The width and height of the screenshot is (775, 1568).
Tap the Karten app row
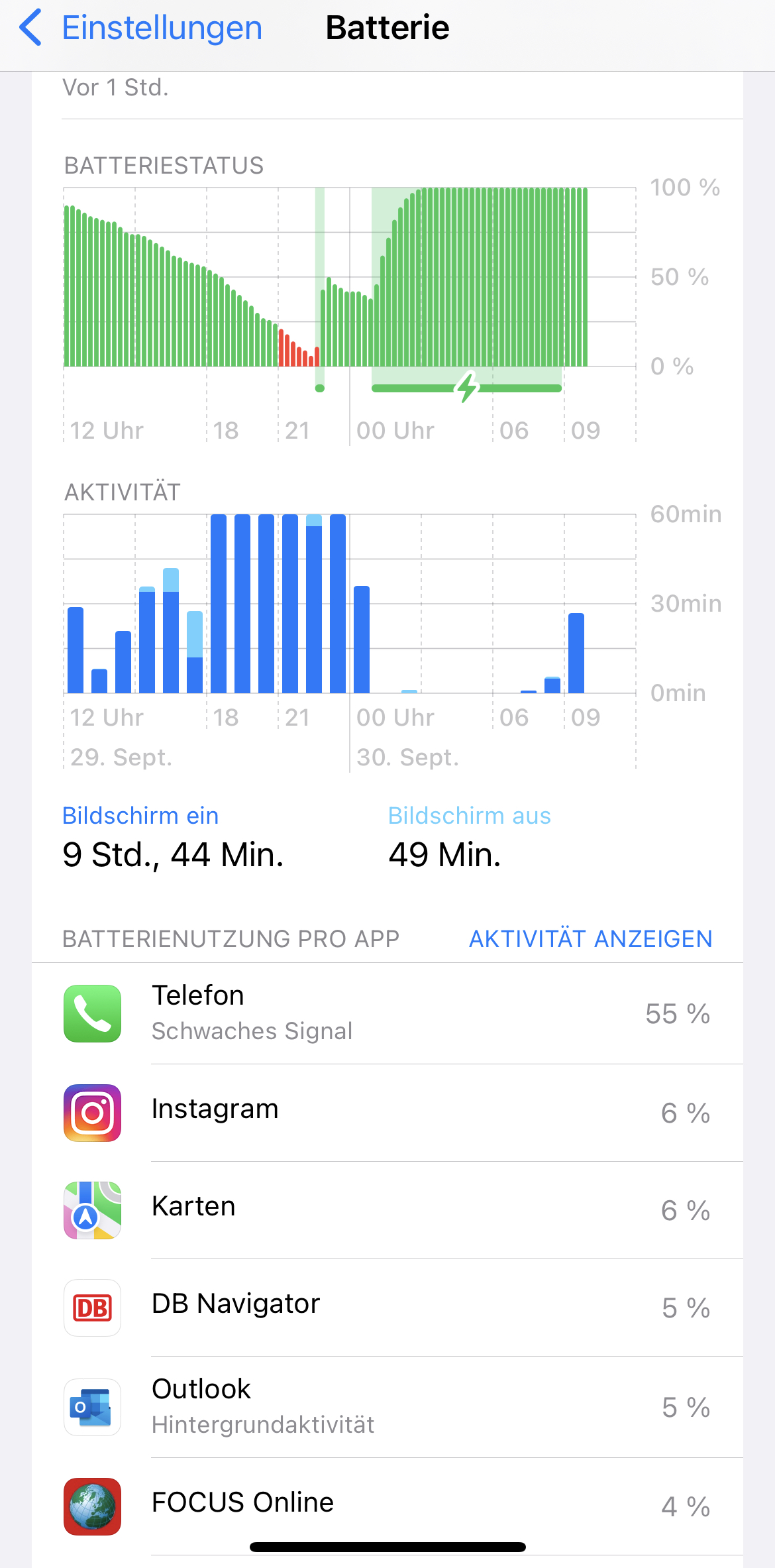387,1209
